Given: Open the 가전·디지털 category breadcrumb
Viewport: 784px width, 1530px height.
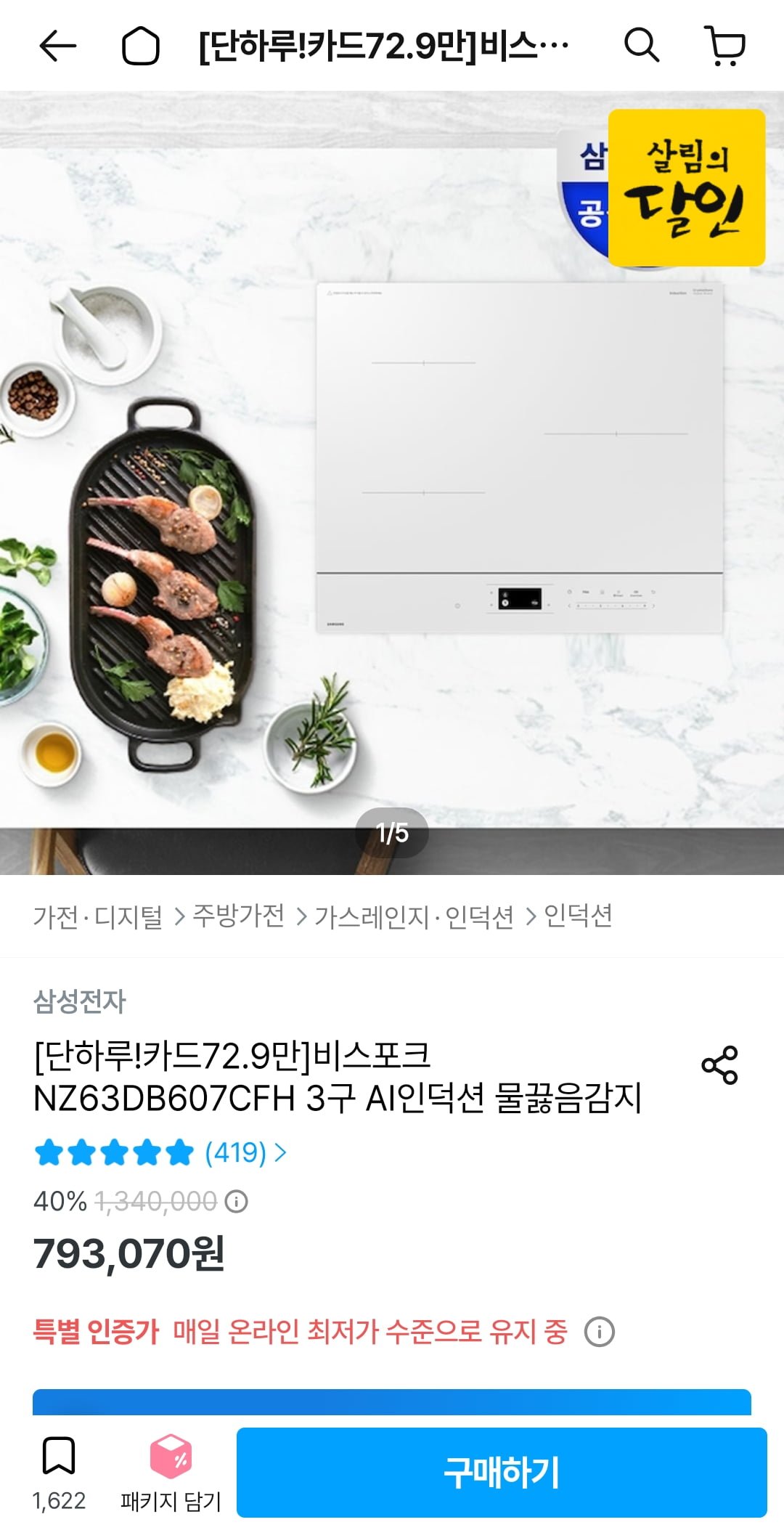Looking at the screenshot, I should click(x=98, y=916).
